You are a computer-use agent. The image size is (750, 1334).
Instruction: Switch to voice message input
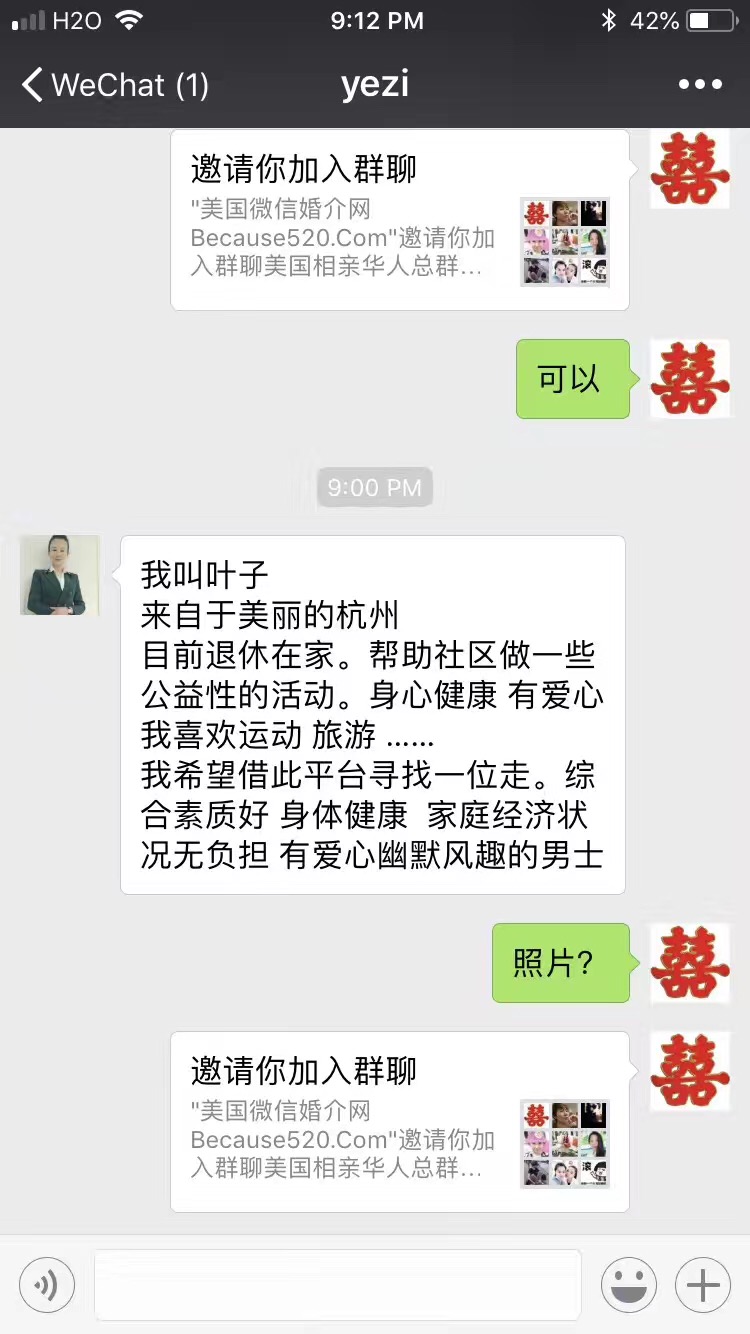pos(47,1285)
